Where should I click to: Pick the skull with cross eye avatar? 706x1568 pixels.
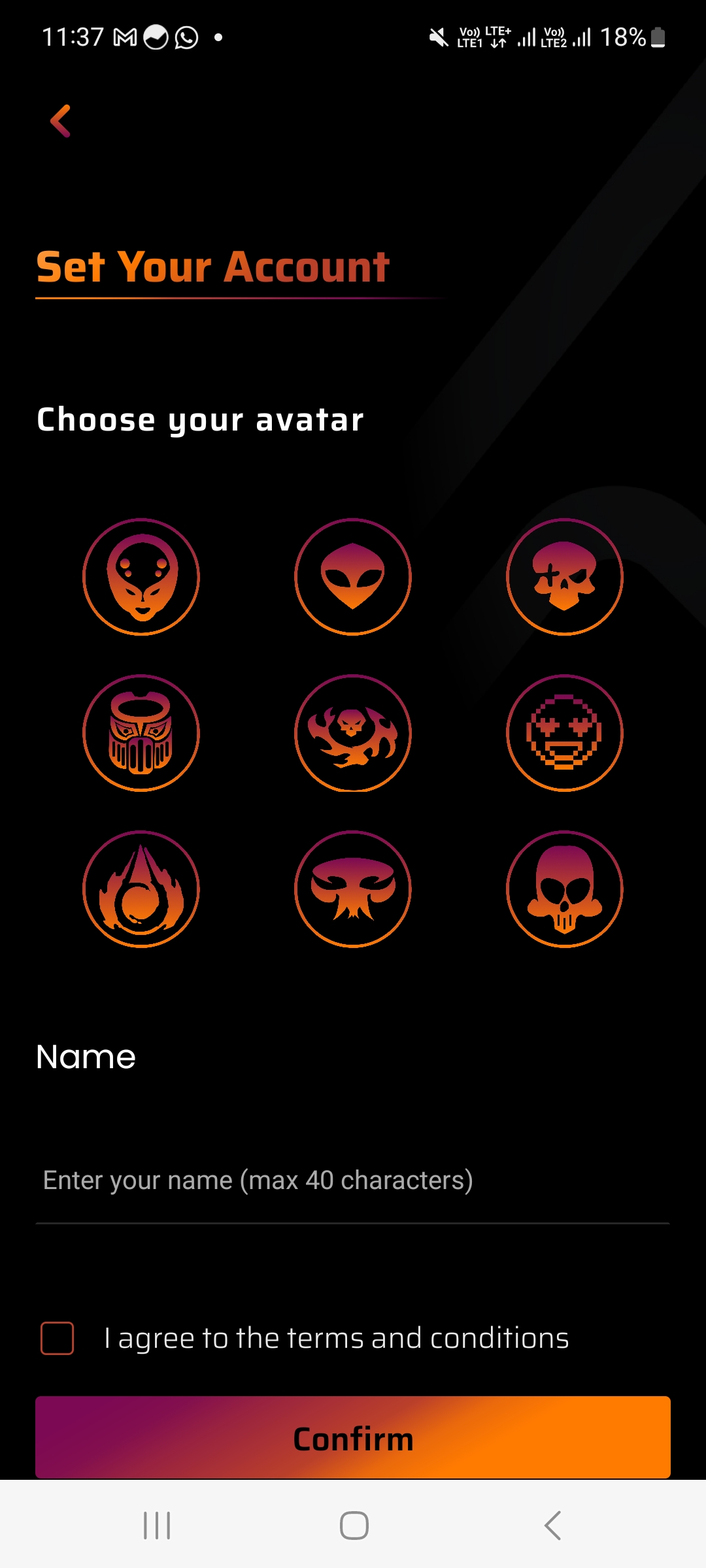coord(564,576)
